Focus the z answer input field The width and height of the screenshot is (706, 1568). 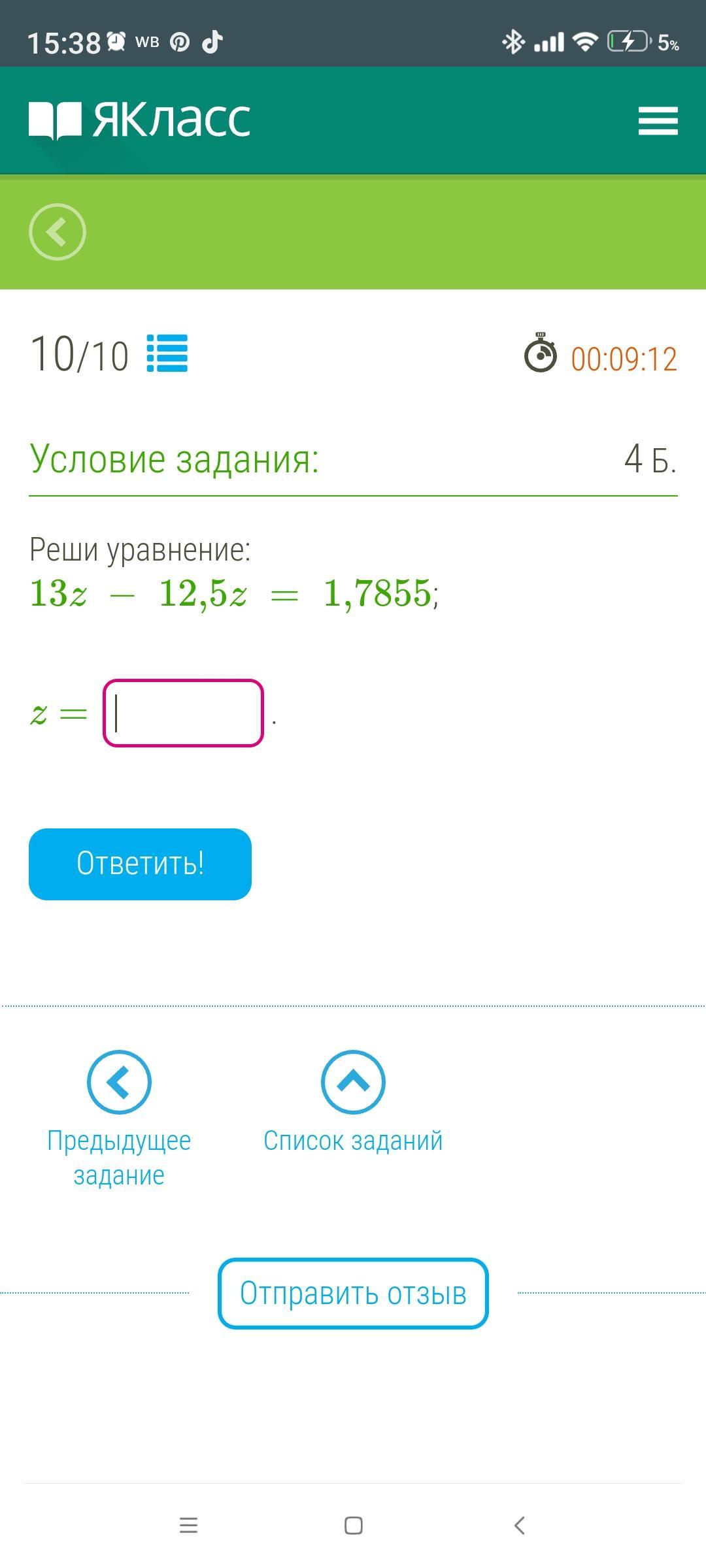click(183, 713)
